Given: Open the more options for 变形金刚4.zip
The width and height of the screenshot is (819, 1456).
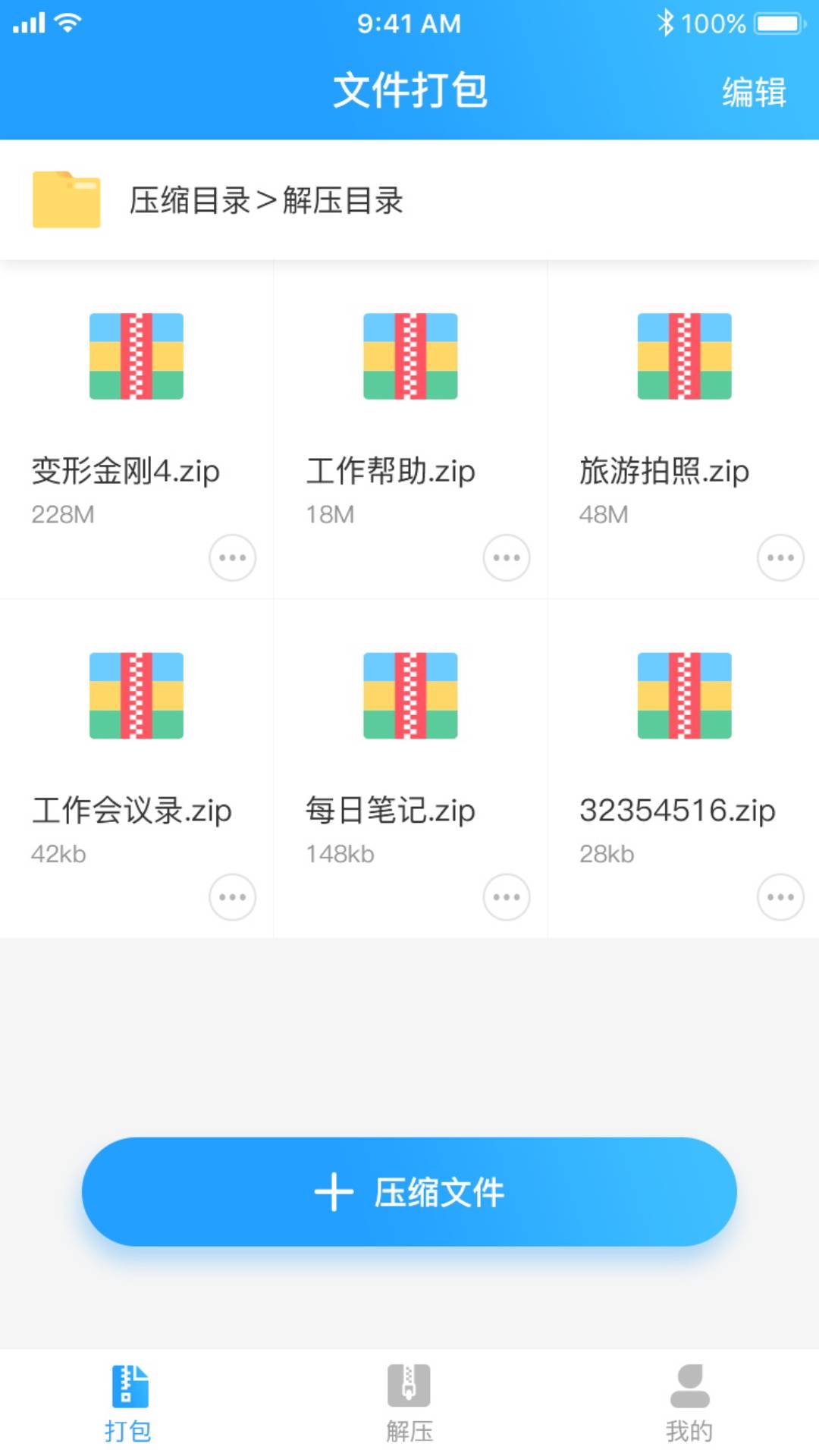Looking at the screenshot, I should pos(233,557).
